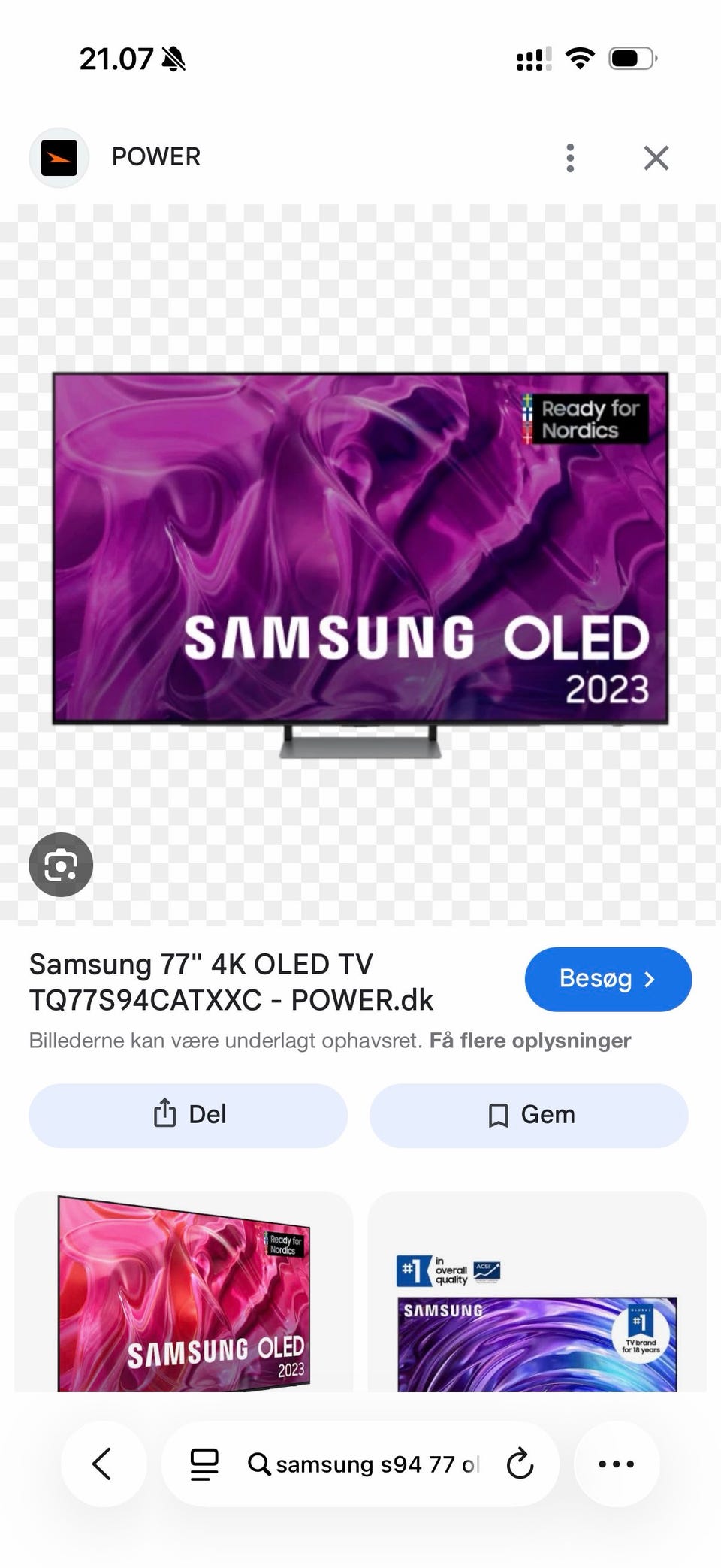Tap the POWER source logo

pos(59,158)
